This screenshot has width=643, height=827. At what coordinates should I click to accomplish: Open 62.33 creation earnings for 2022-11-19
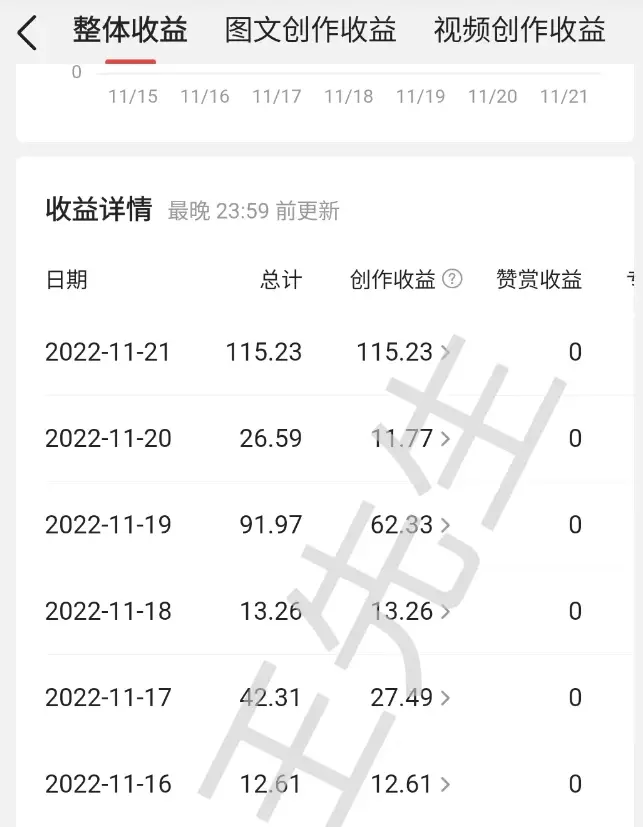pyautogui.click(x=444, y=525)
